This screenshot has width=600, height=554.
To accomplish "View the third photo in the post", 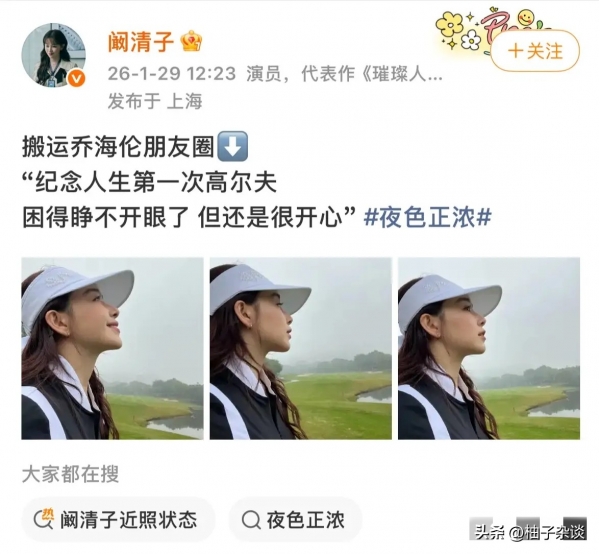I will (488, 348).
